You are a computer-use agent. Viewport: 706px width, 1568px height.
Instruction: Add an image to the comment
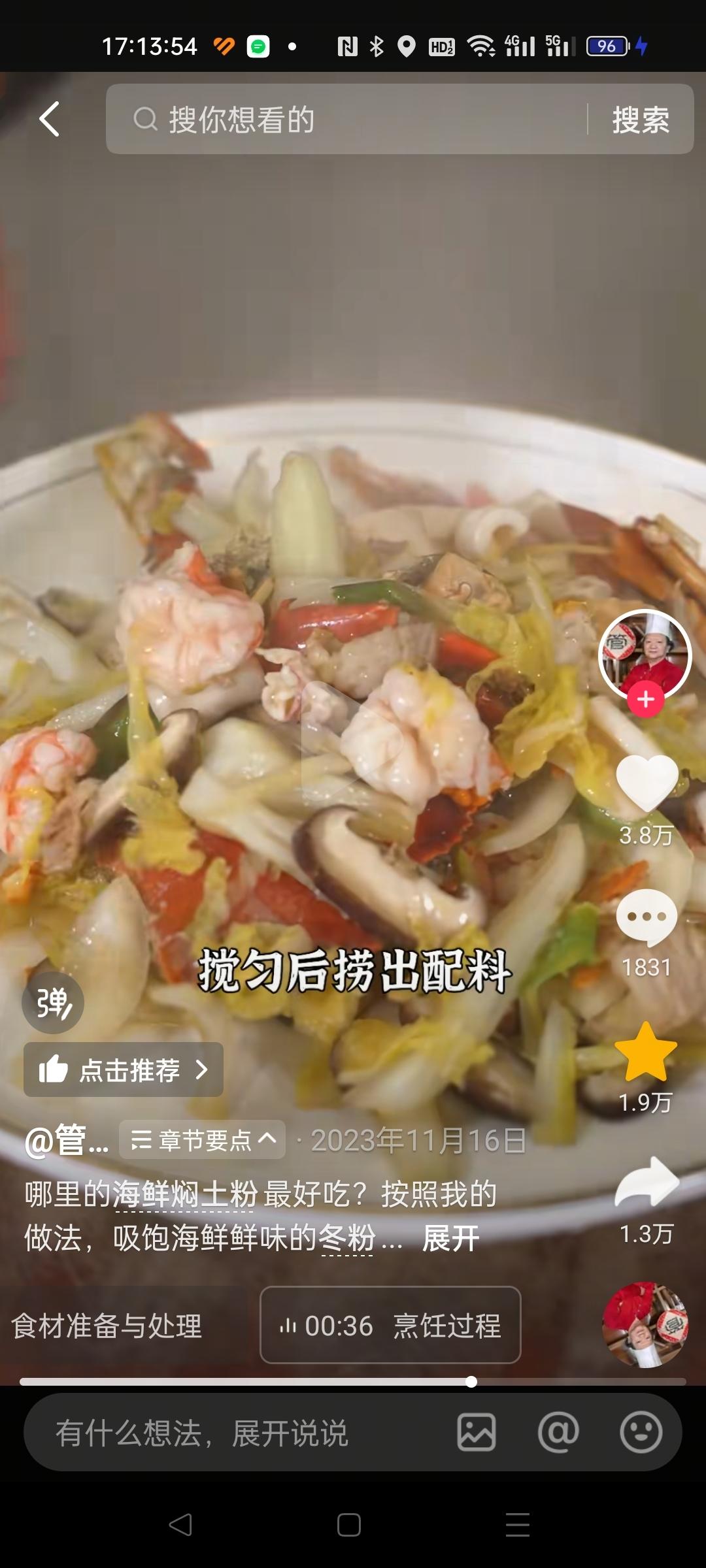(477, 1433)
